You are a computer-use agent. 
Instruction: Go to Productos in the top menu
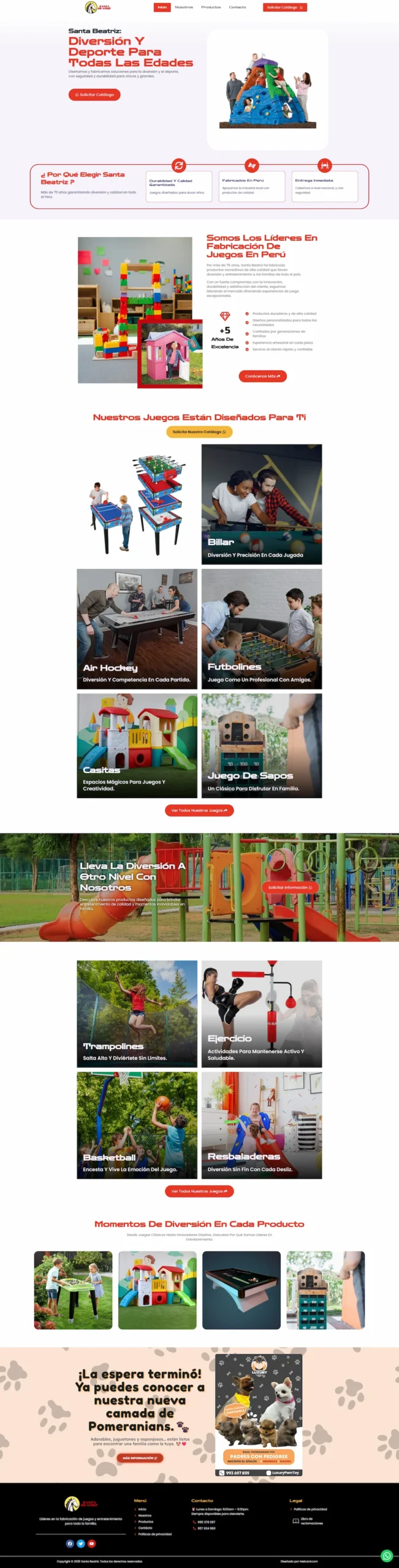(x=211, y=7)
